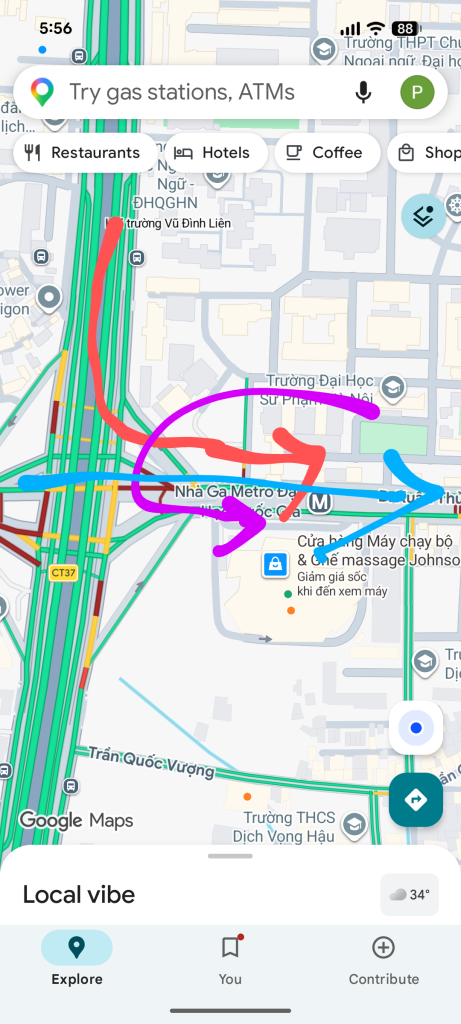Switch to the You tab
The height and width of the screenshot is (1024, 461).
click(230, 959)
